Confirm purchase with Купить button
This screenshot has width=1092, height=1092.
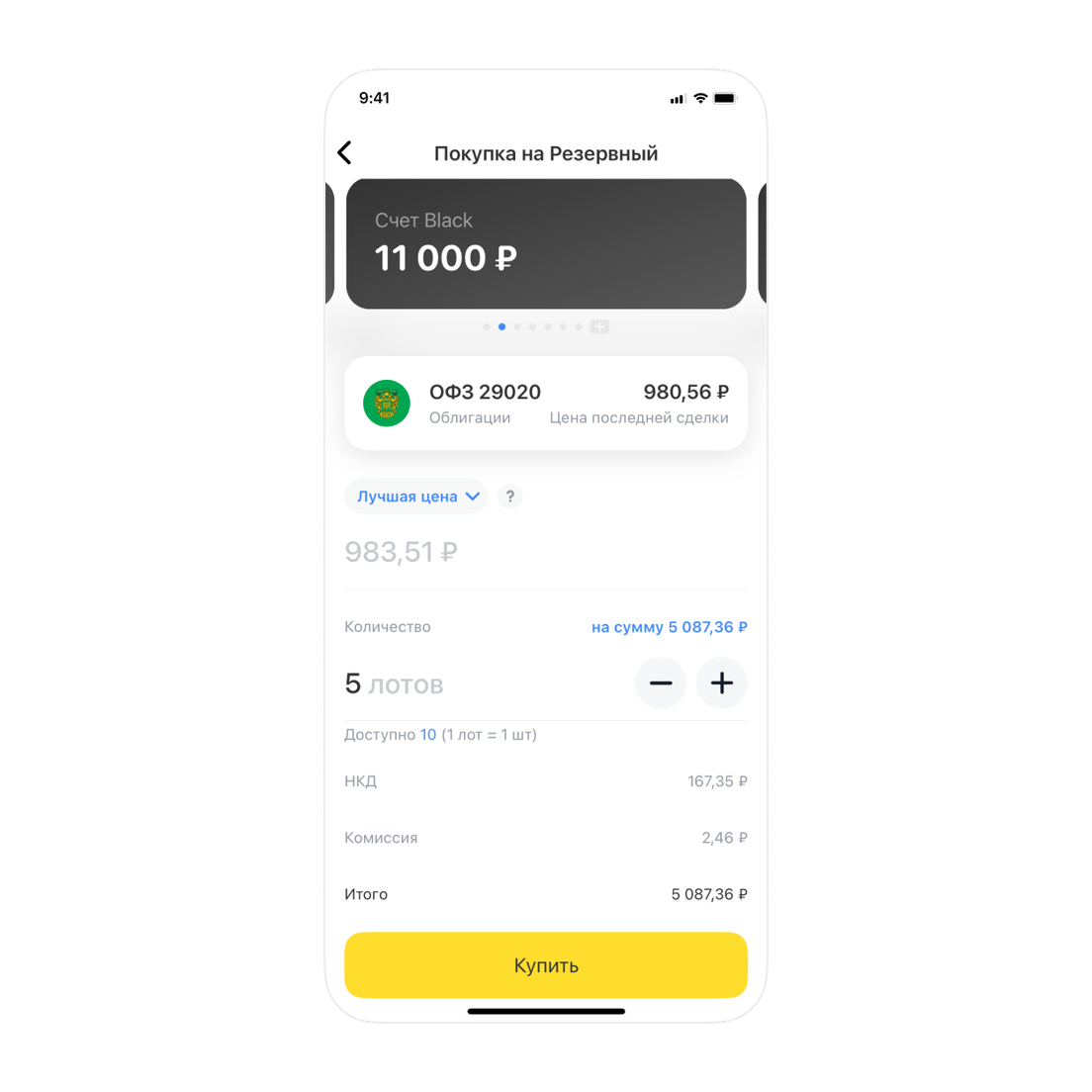[545, 965]
